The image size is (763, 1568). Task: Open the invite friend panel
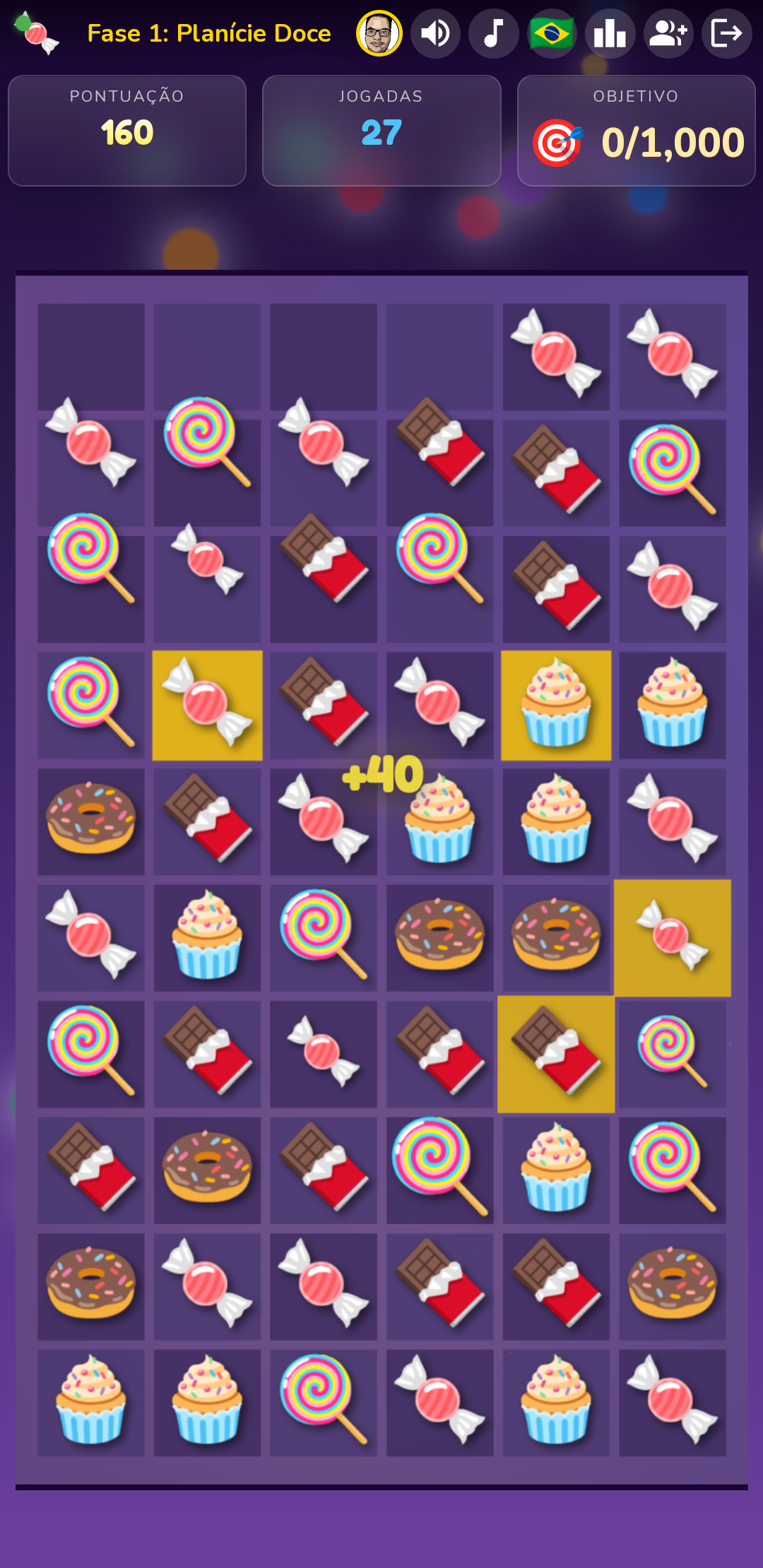(668, 33)
